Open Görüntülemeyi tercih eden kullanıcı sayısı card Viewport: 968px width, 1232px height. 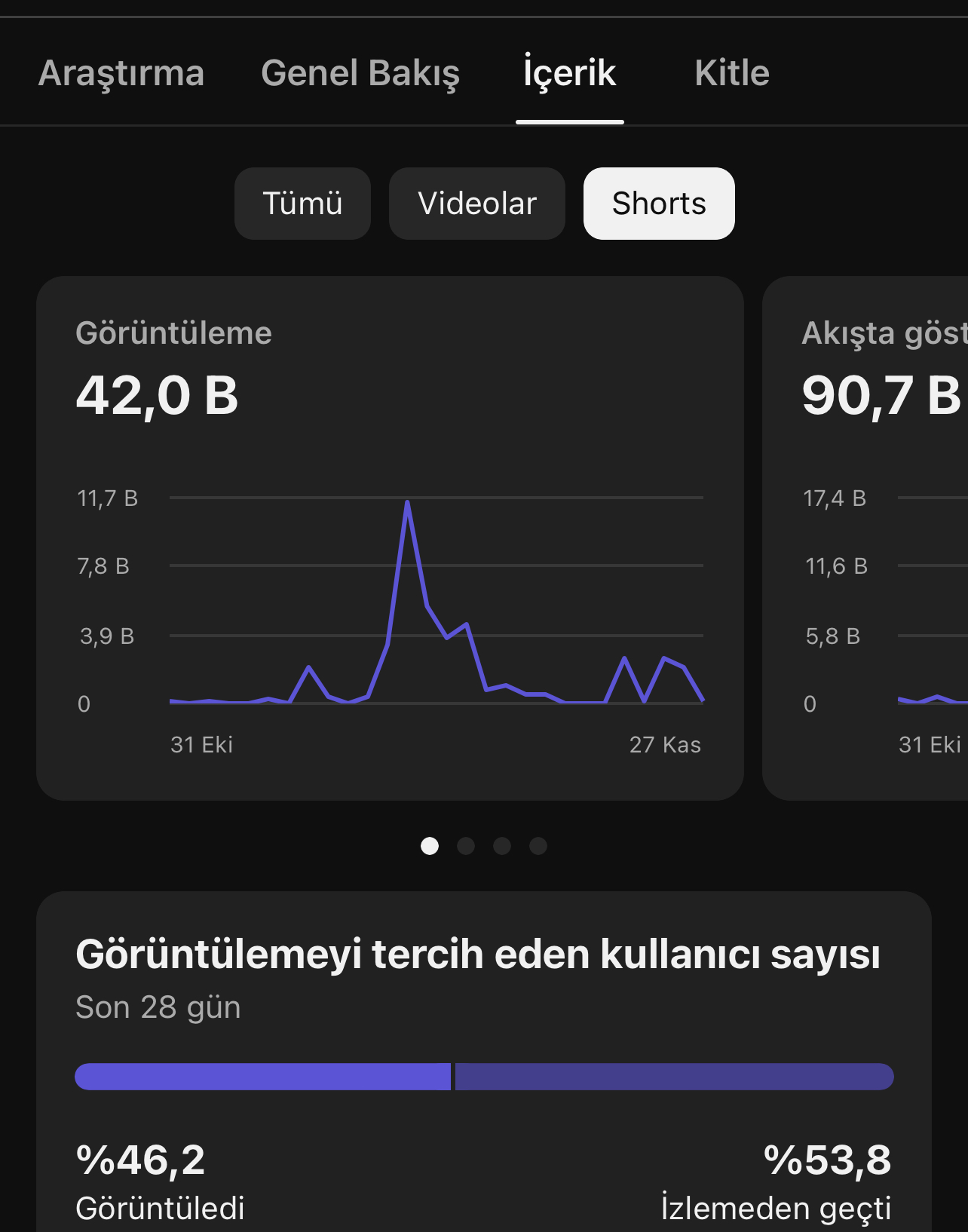click(x=484, y=1062)
